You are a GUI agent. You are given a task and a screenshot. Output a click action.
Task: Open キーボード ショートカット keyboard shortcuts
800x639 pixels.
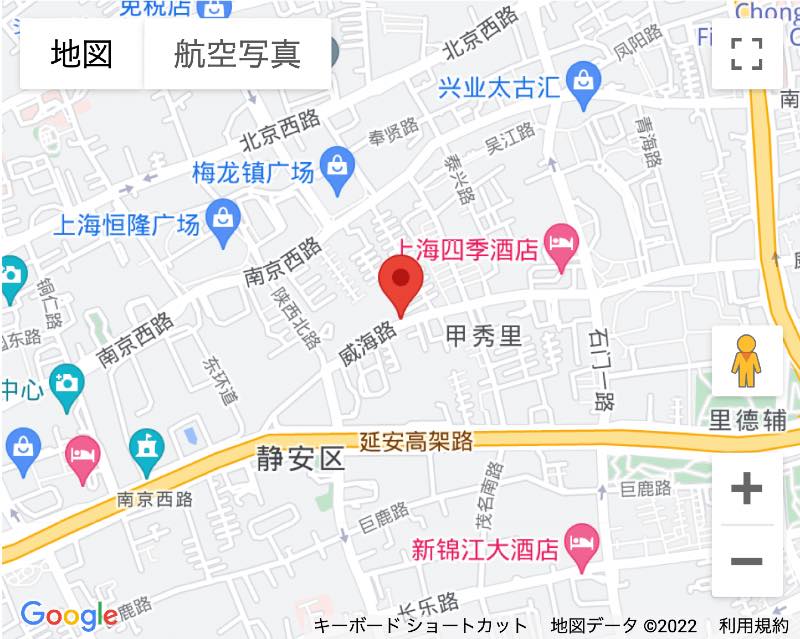coord(420,626)
